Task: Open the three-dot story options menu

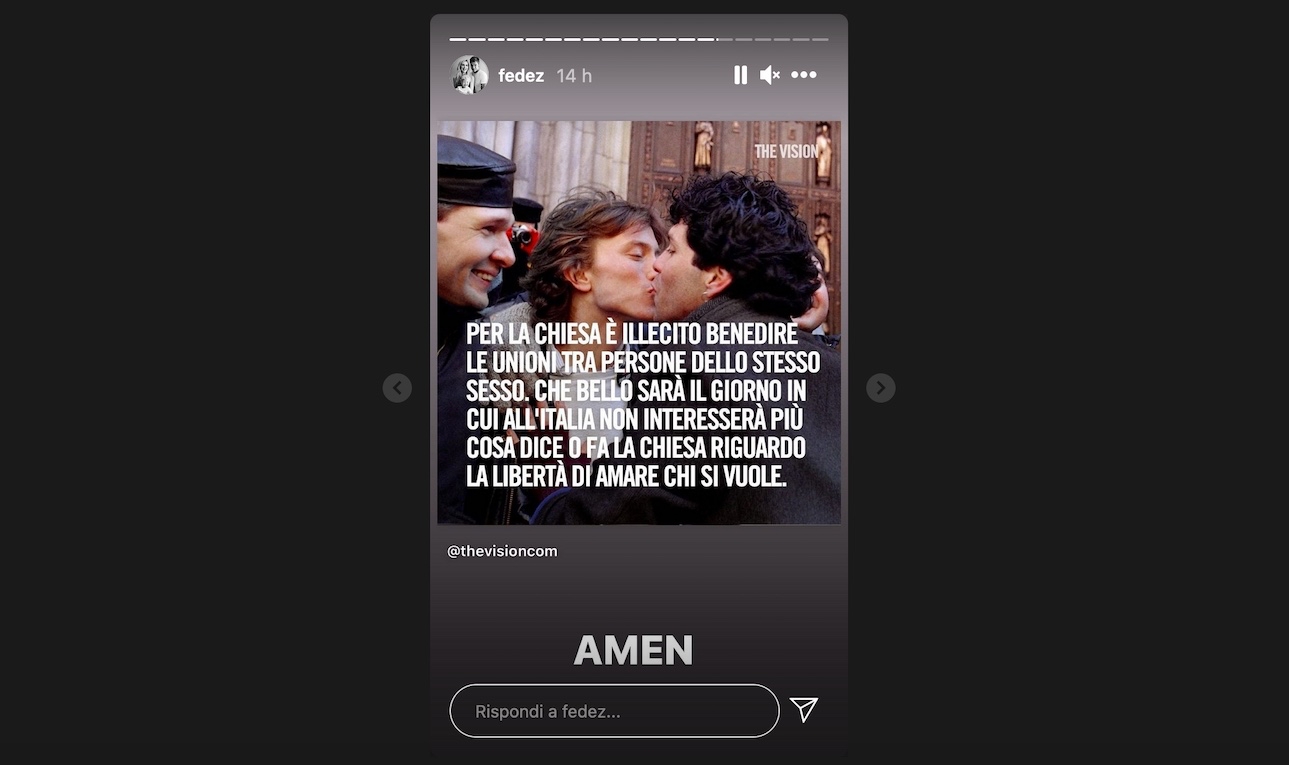Action: pos(803,75)
